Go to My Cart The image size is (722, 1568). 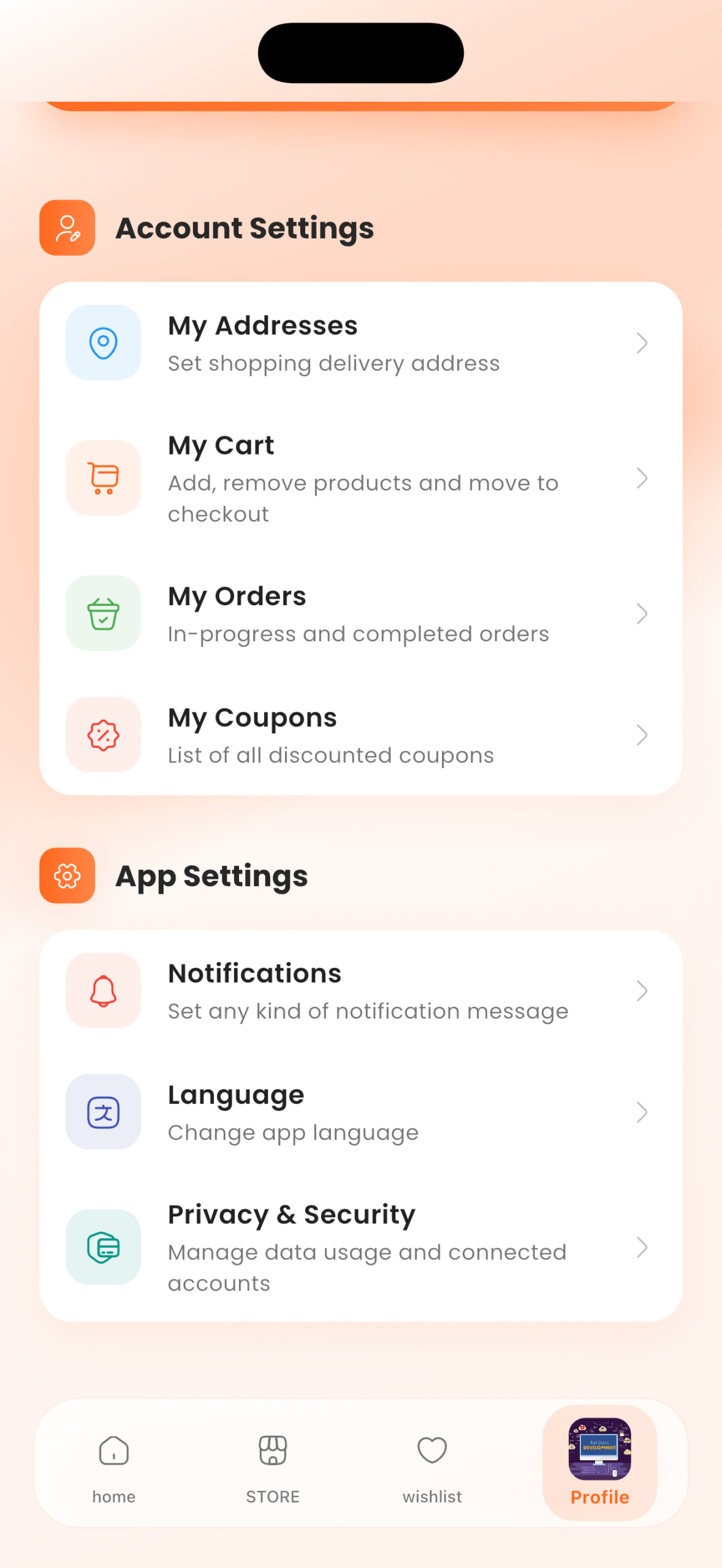tap(360, 478)
